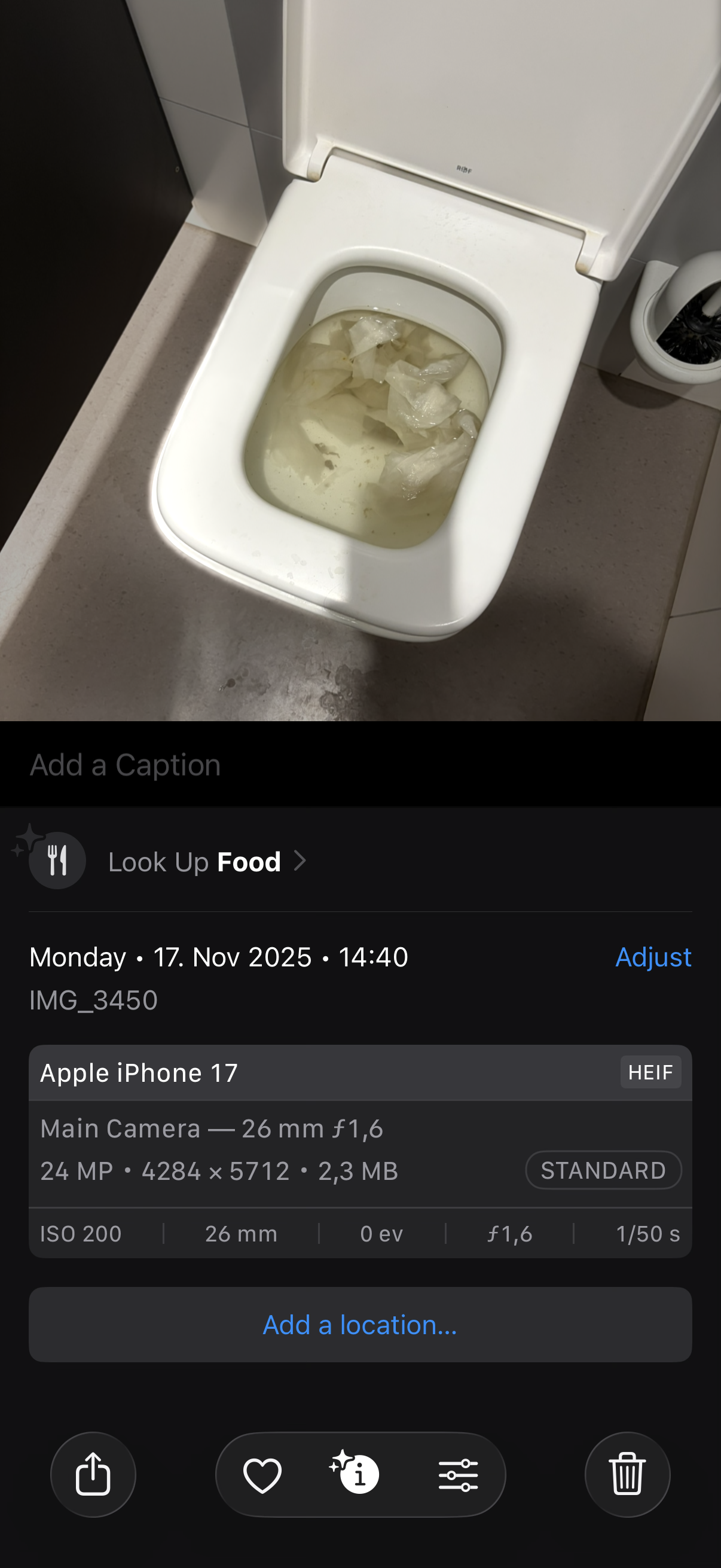Open the edit adjustments sliders
Image resolution: width=721 pixels, height=1568 pixels.
pos(458,1475)
